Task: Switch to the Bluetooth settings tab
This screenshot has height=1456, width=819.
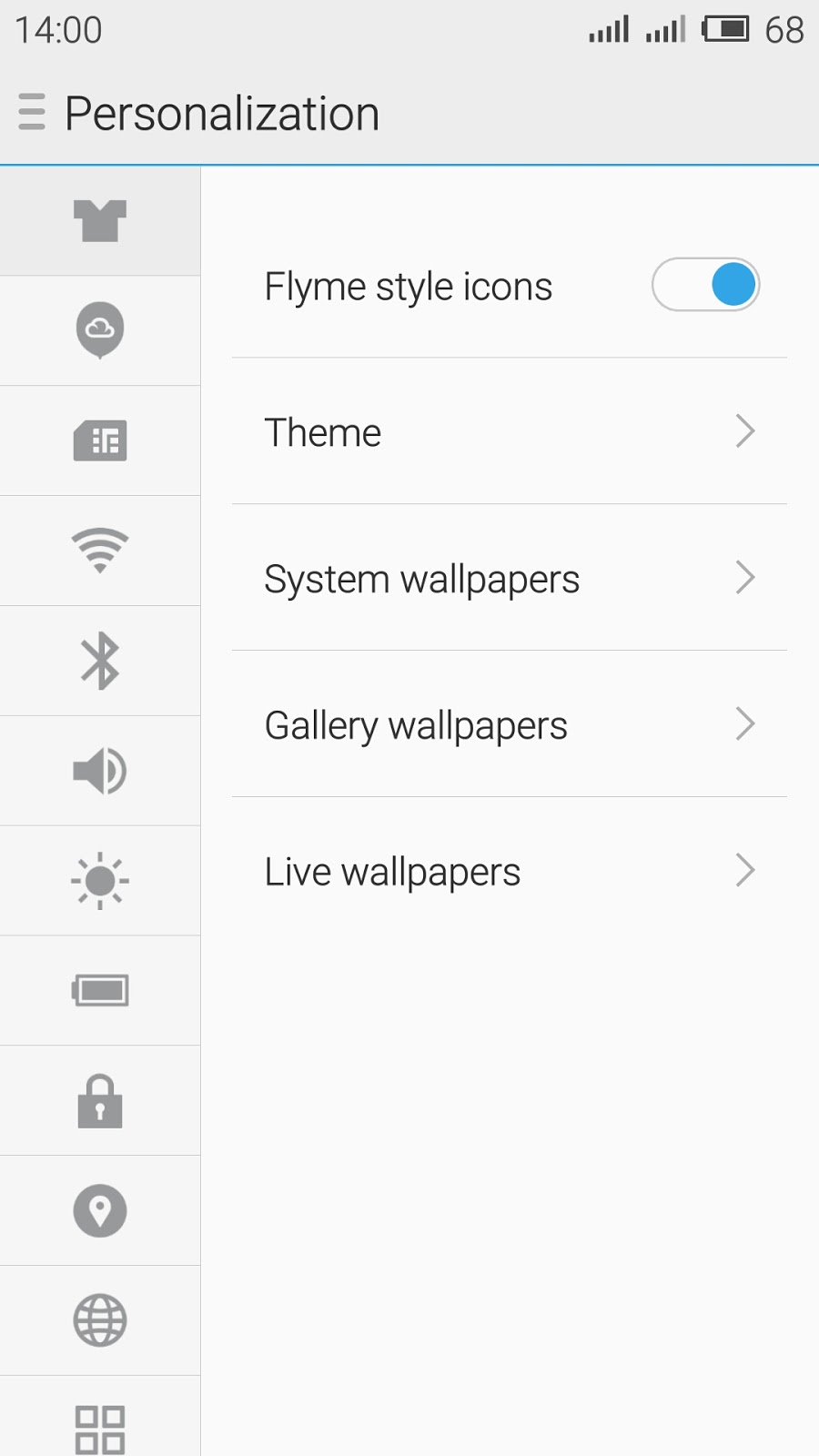Action: tap(100, 661)
